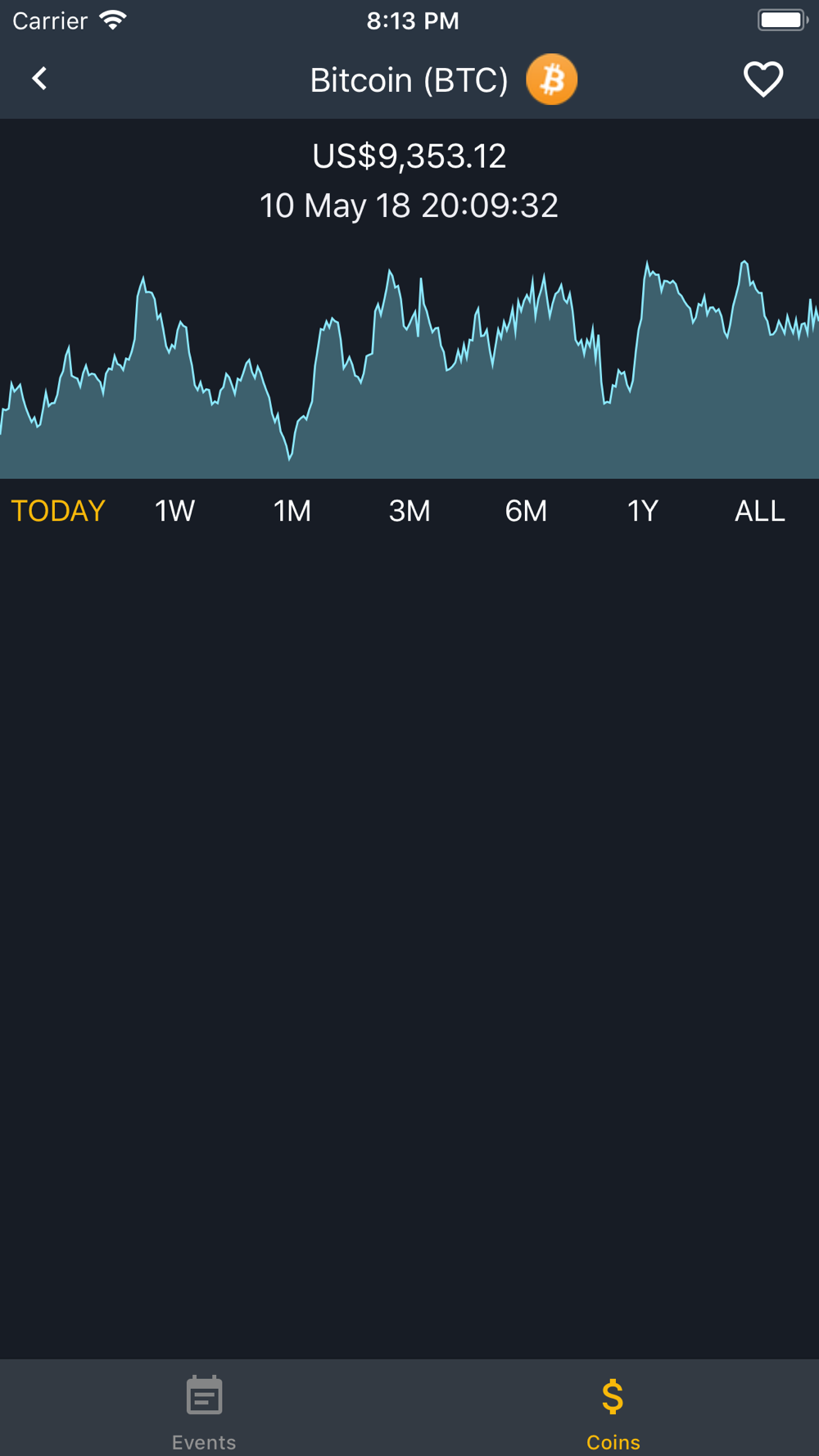Go back using the back arrow
Screen dimensions: 819x1456
pos(39,79)
